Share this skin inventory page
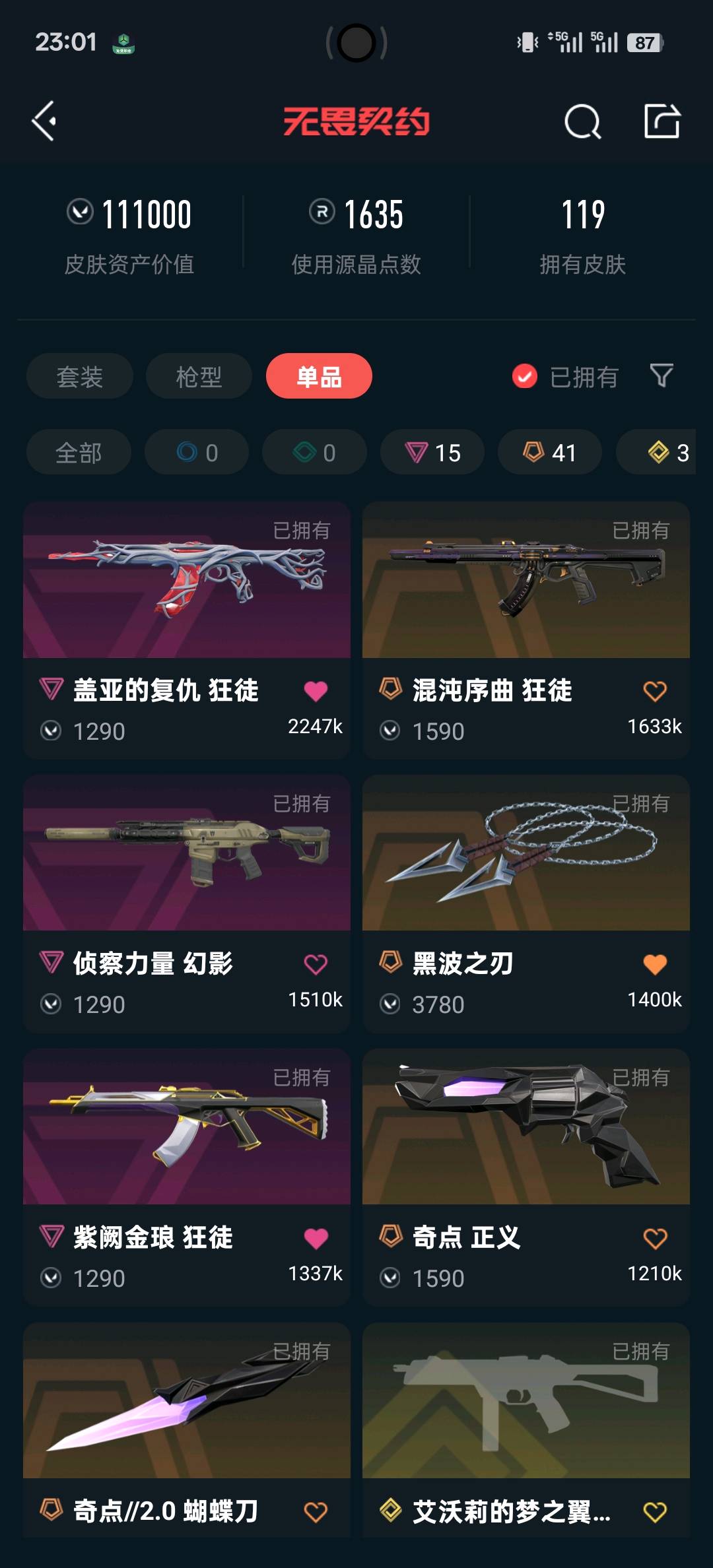713x1568 pixels. point(662,121)
